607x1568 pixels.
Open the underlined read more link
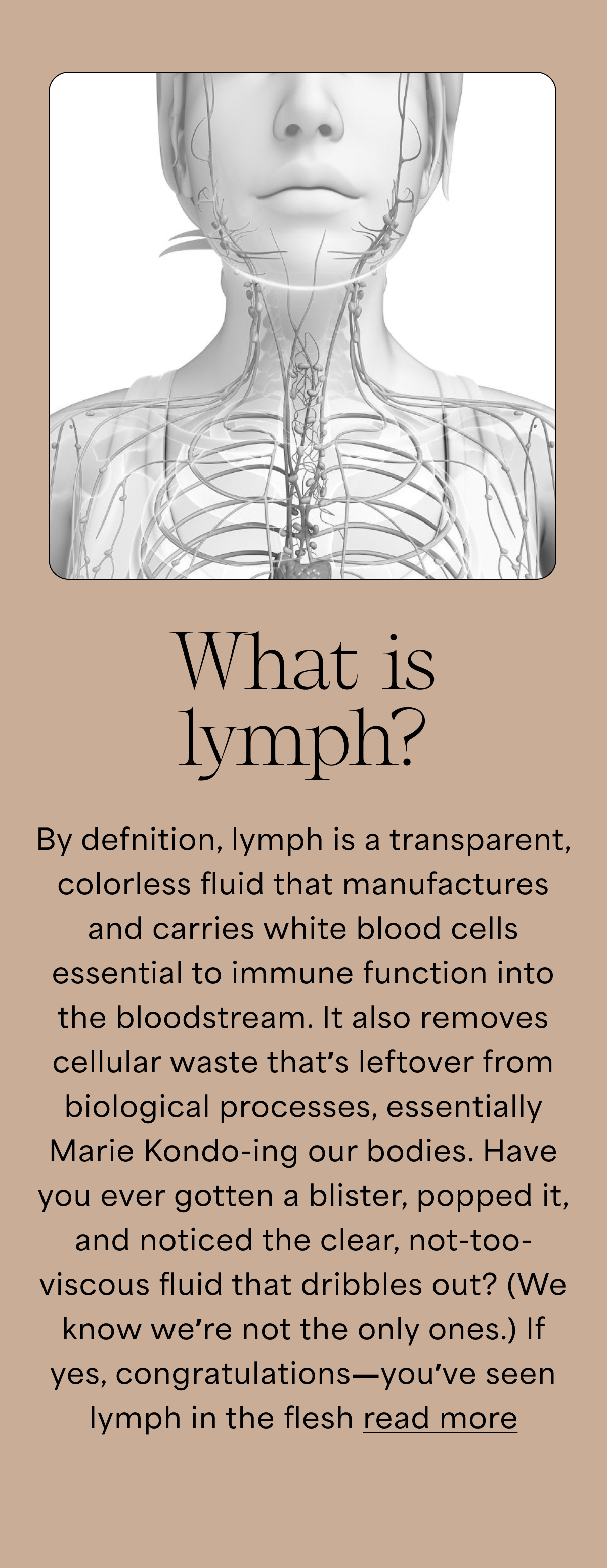[x=440, y=1419]
